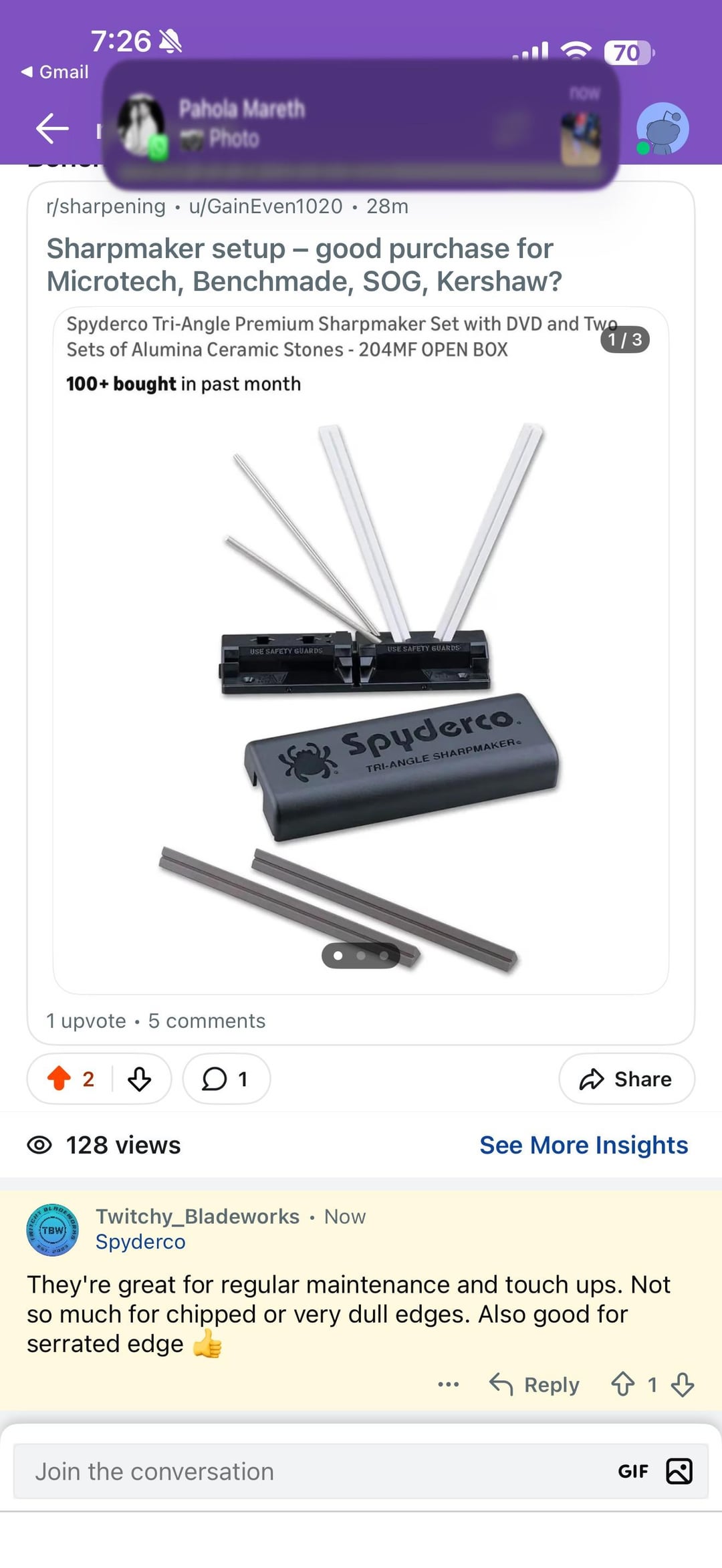Open the comment's three-dot overflow menu
Screen dimensions: 722x1568
point(448,1384)
